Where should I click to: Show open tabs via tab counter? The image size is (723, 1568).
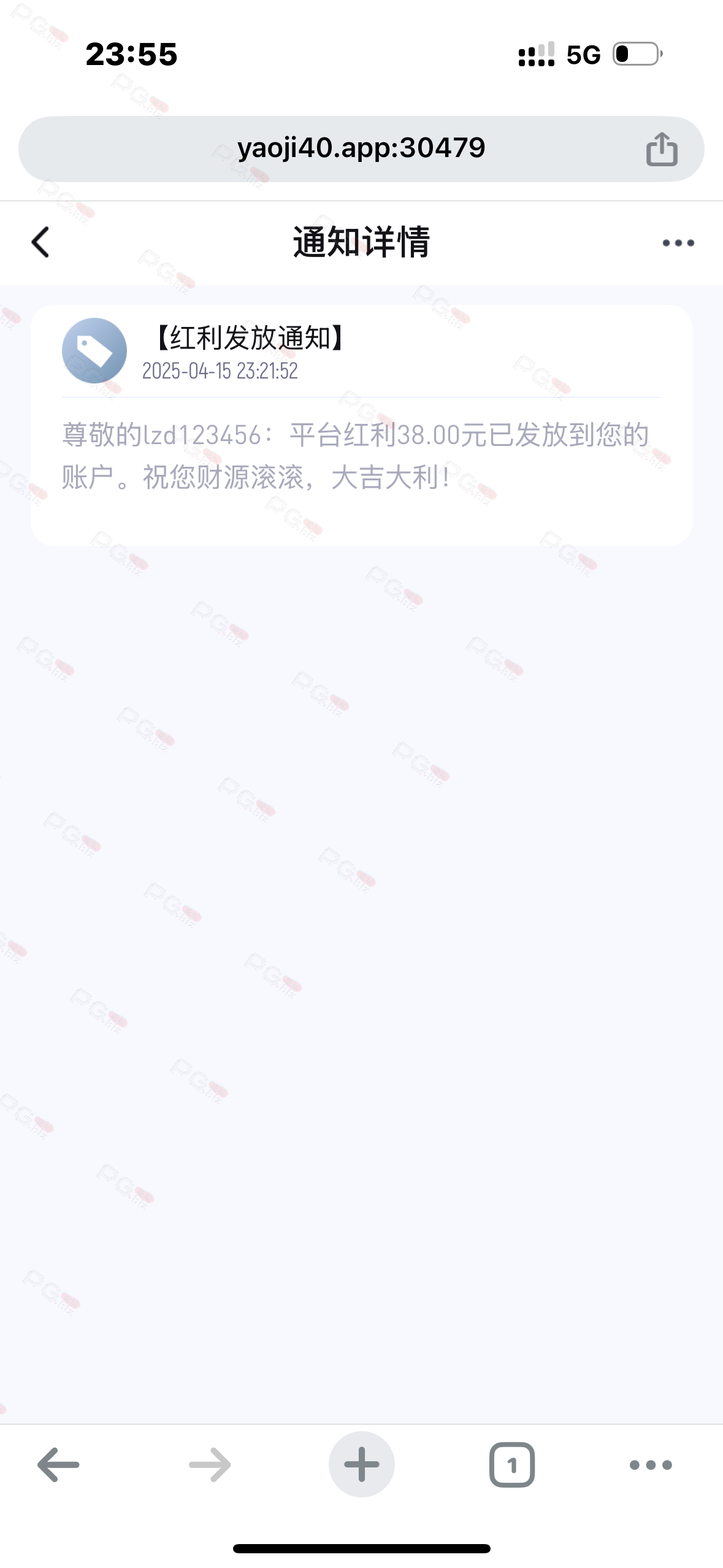click(x=512, y=1464)
